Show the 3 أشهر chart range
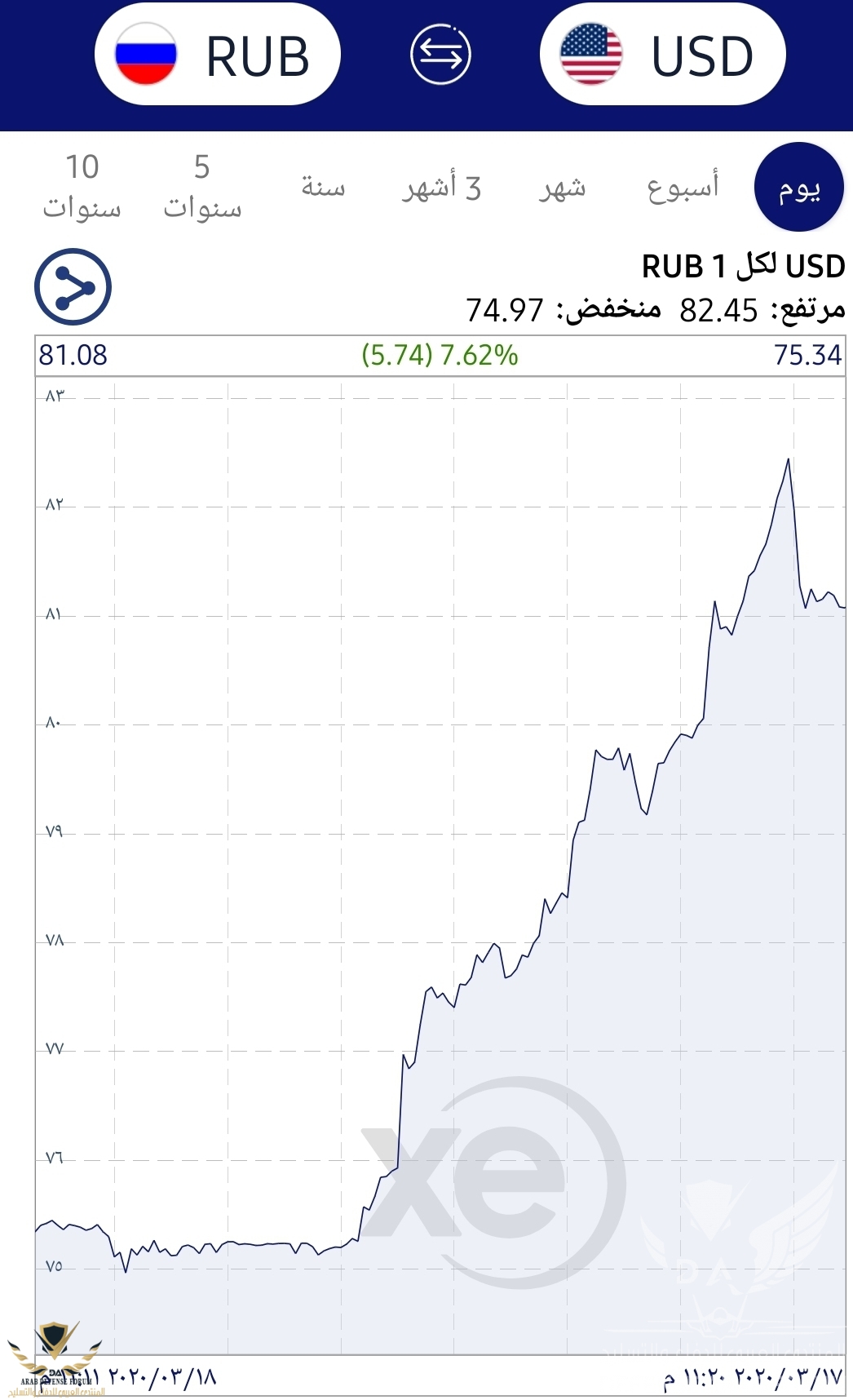Screen dimensions: 853x1400 (x=441, y=188)
